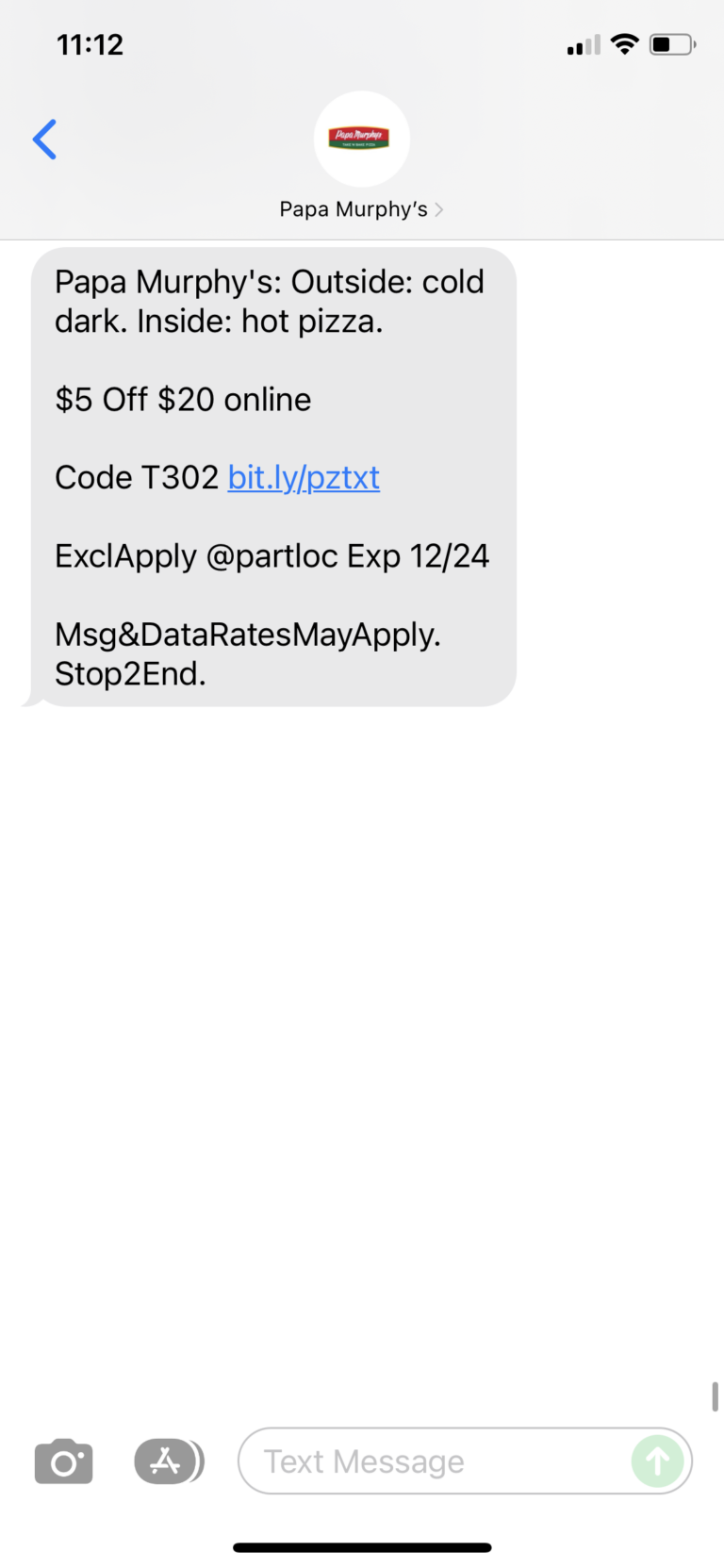Tap the green send arrow icon
The width and height of the screenshot is (724, 1568).
(x=657, y=1461)
